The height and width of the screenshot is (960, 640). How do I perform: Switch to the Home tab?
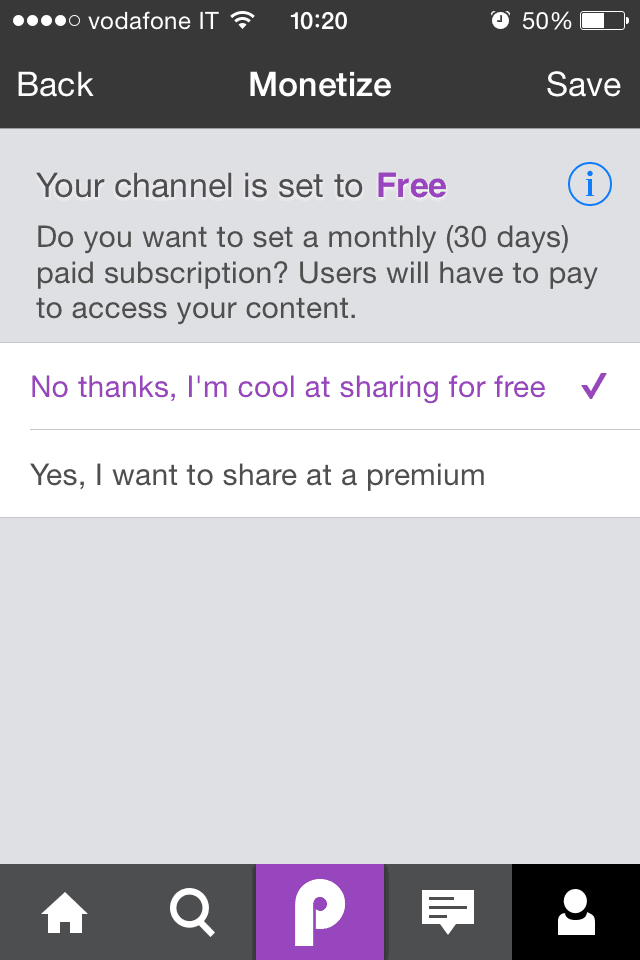(x=64, y=912)
